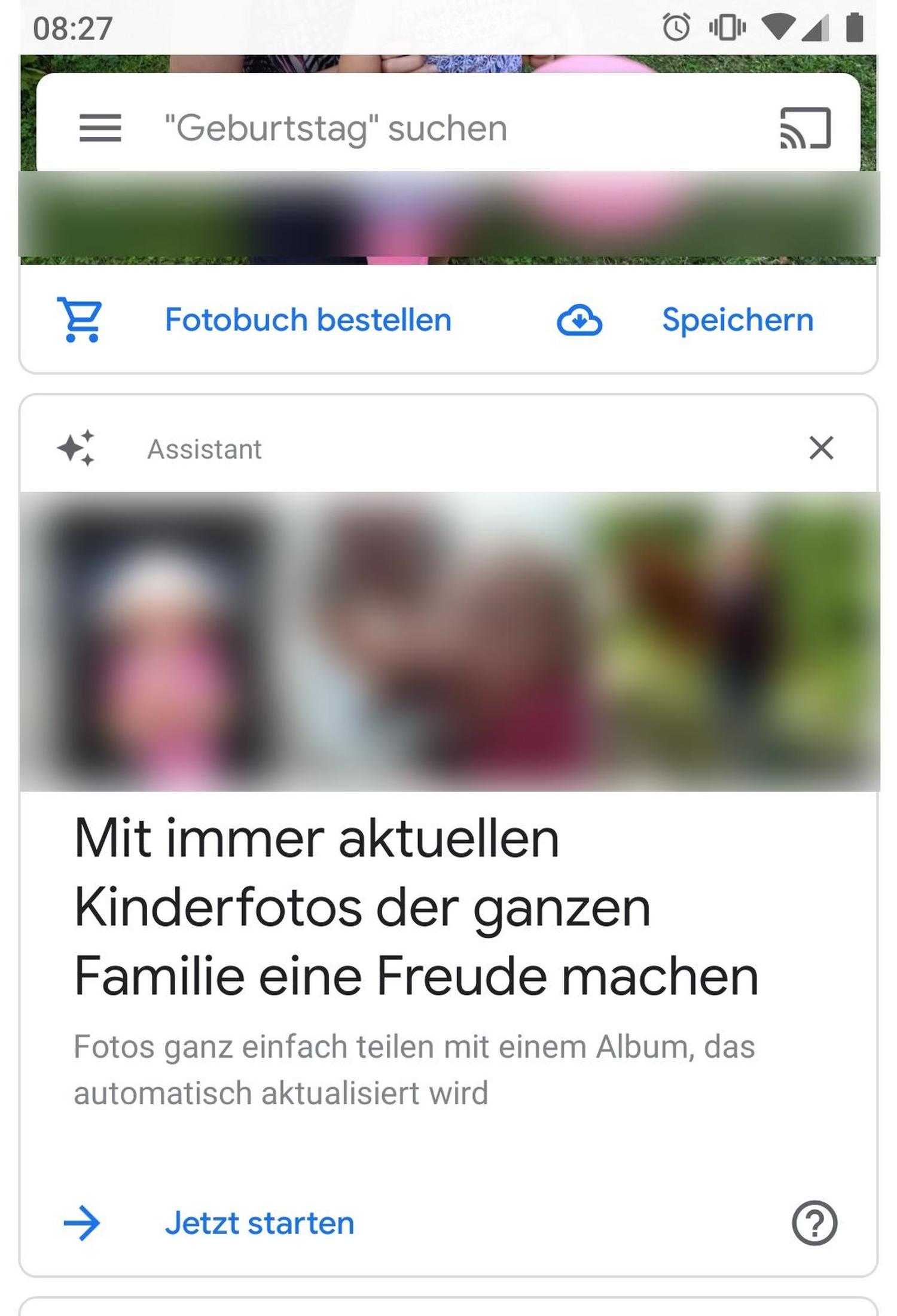Tap Speichern to save the creation
This screenshot has width=897, height=1316.
(737, 320)
